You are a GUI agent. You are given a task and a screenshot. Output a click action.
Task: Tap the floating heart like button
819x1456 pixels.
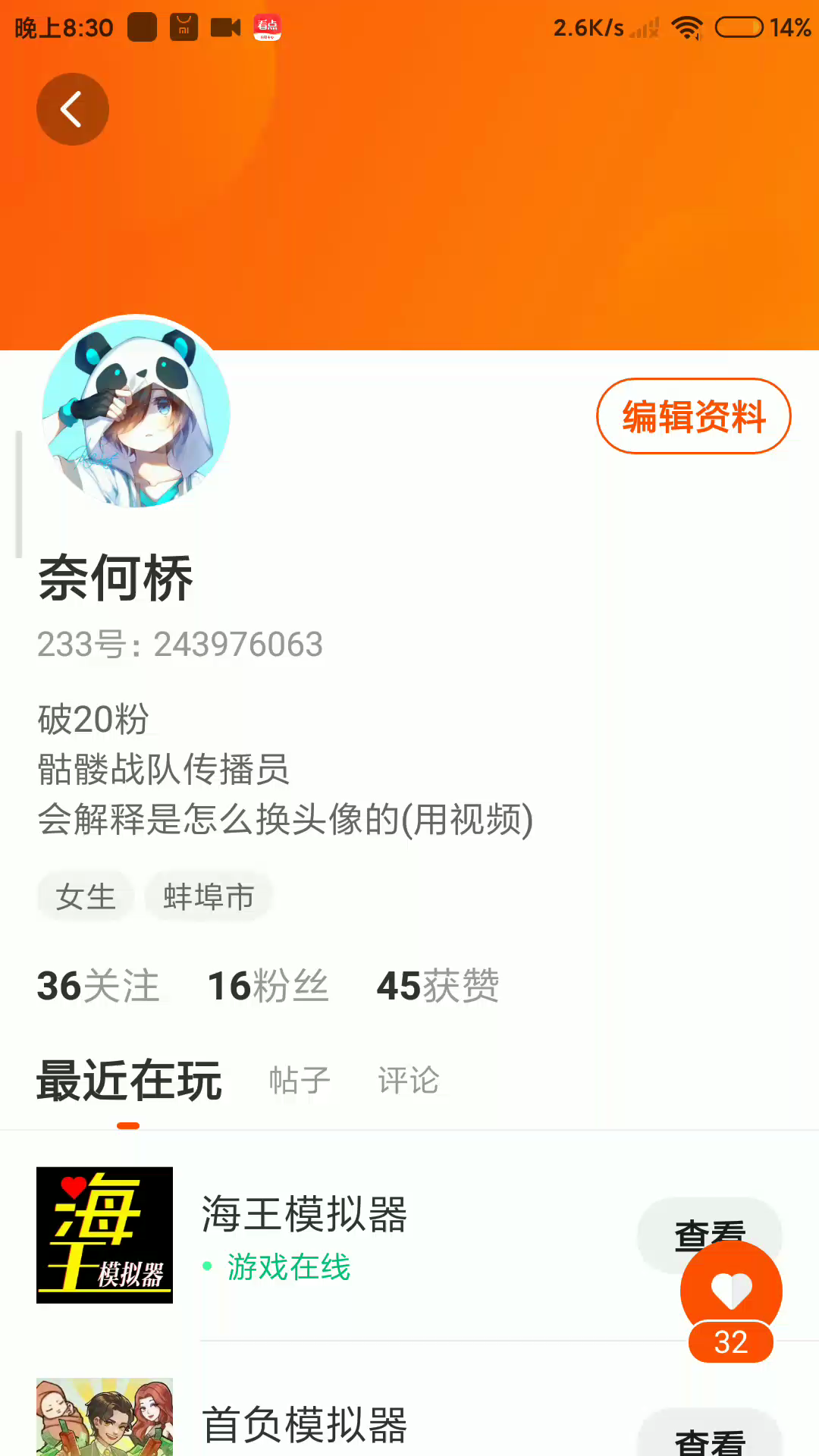731,1291
